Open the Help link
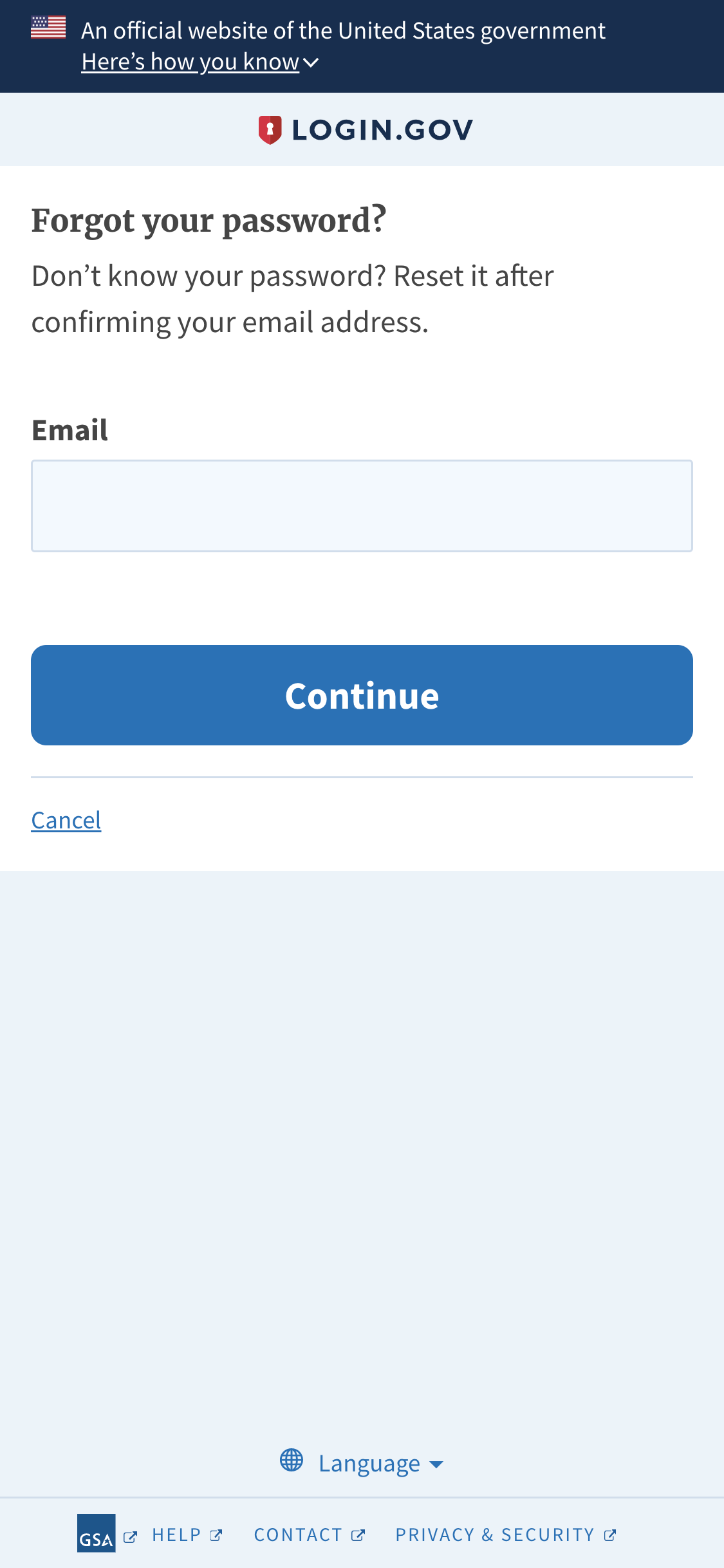This screenshot has width=724, height=1568. [x=187, y=1535]
